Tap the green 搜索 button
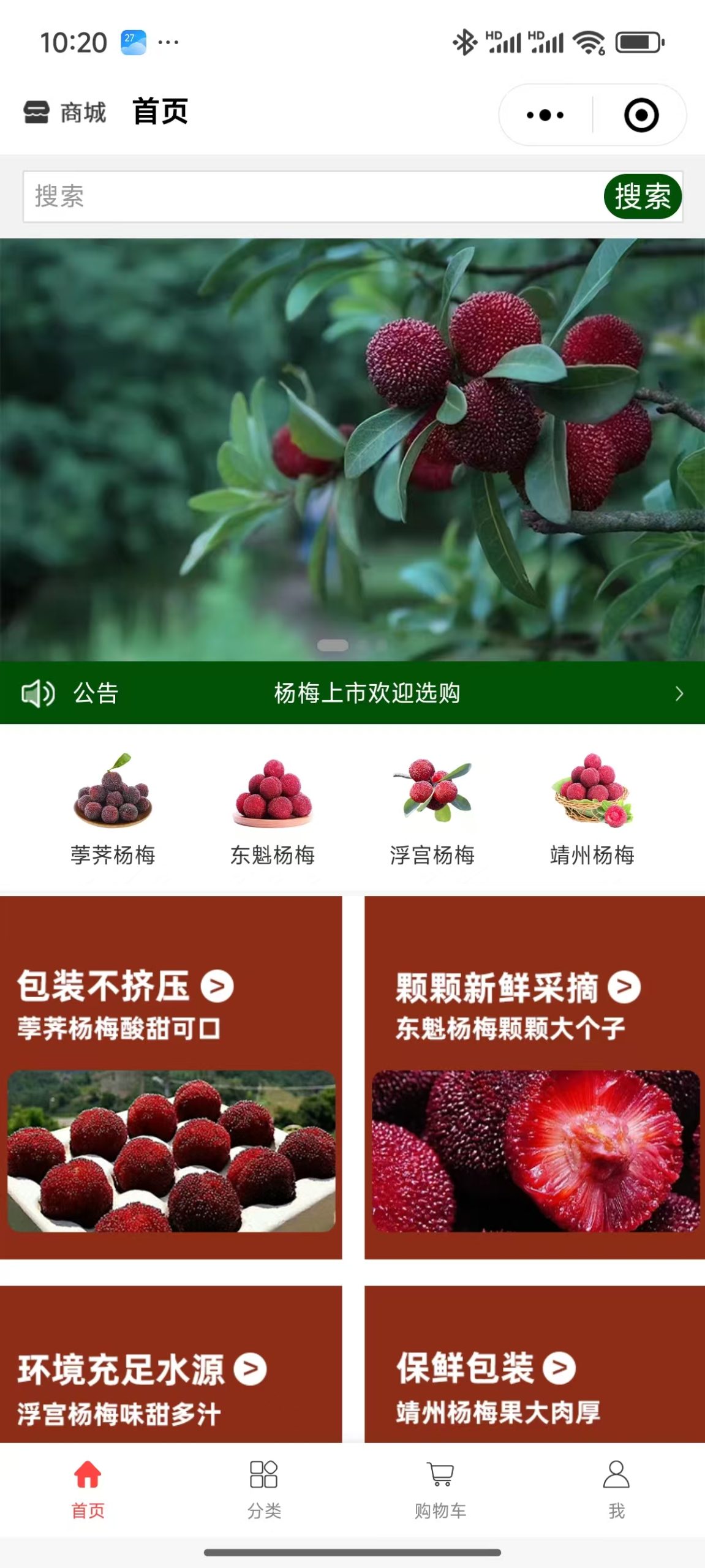The height and width of the screenshot is (1568, 705). click(642, 197)
